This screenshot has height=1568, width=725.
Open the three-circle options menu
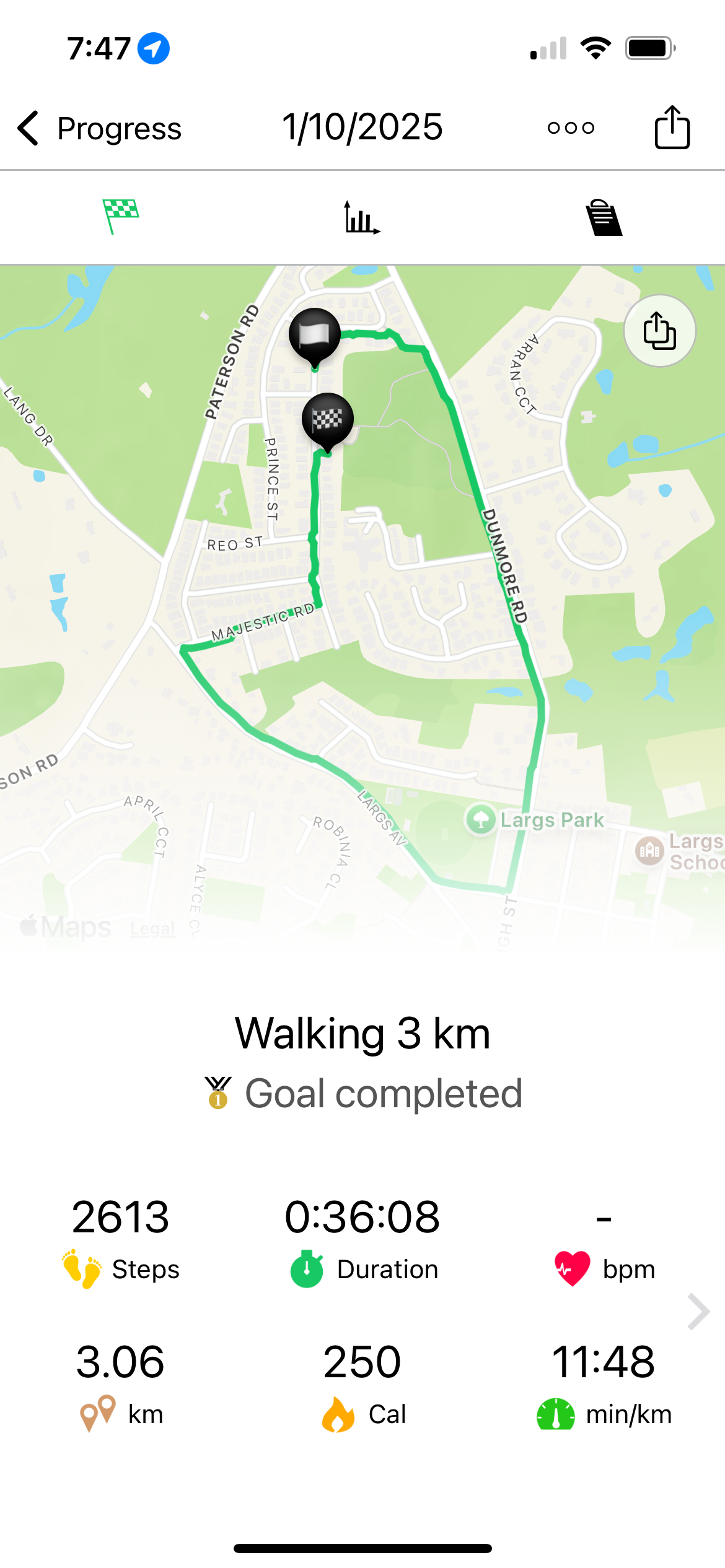571,128
